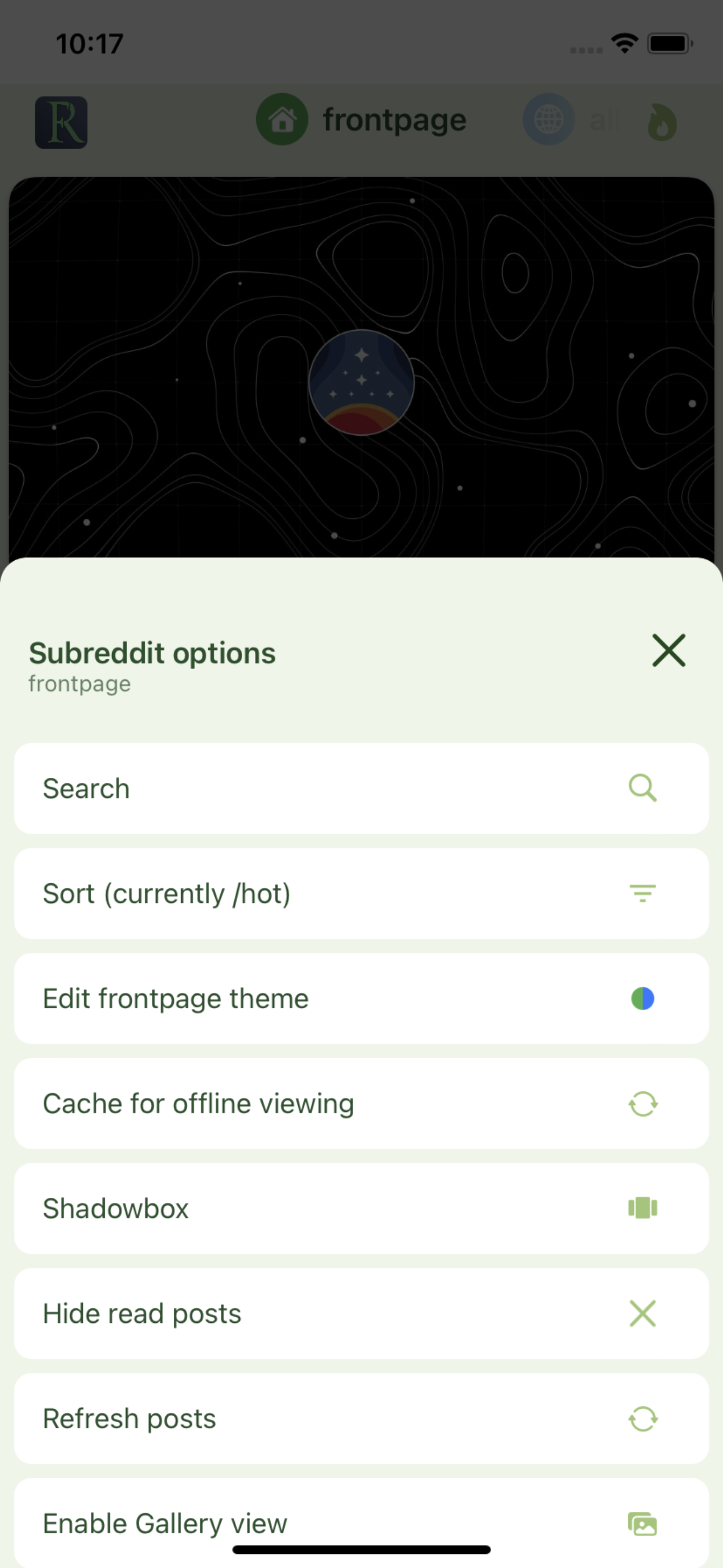Select Cache for offline viewing
Viewport: 723px width, 1568px height.
coord(361,1104)
